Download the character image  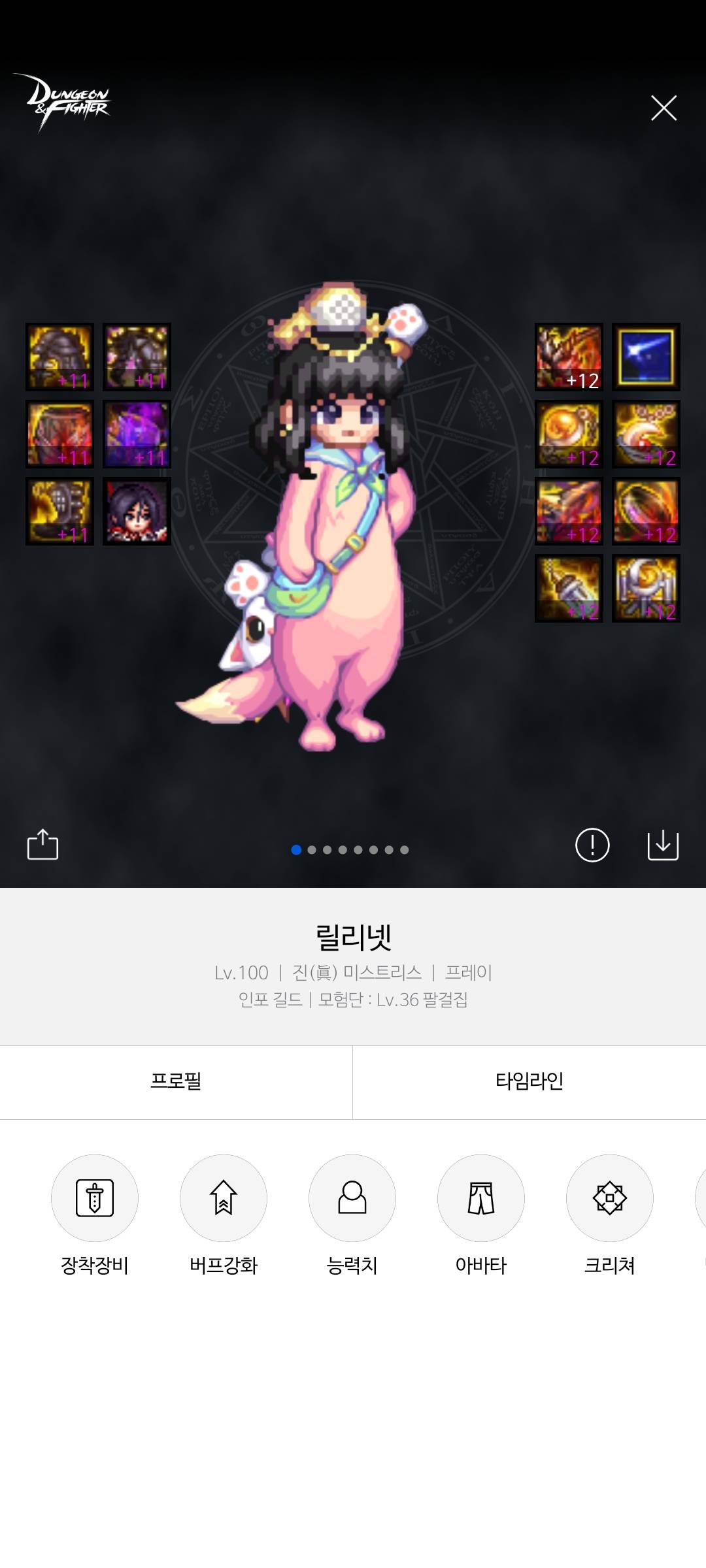[663, 845]
